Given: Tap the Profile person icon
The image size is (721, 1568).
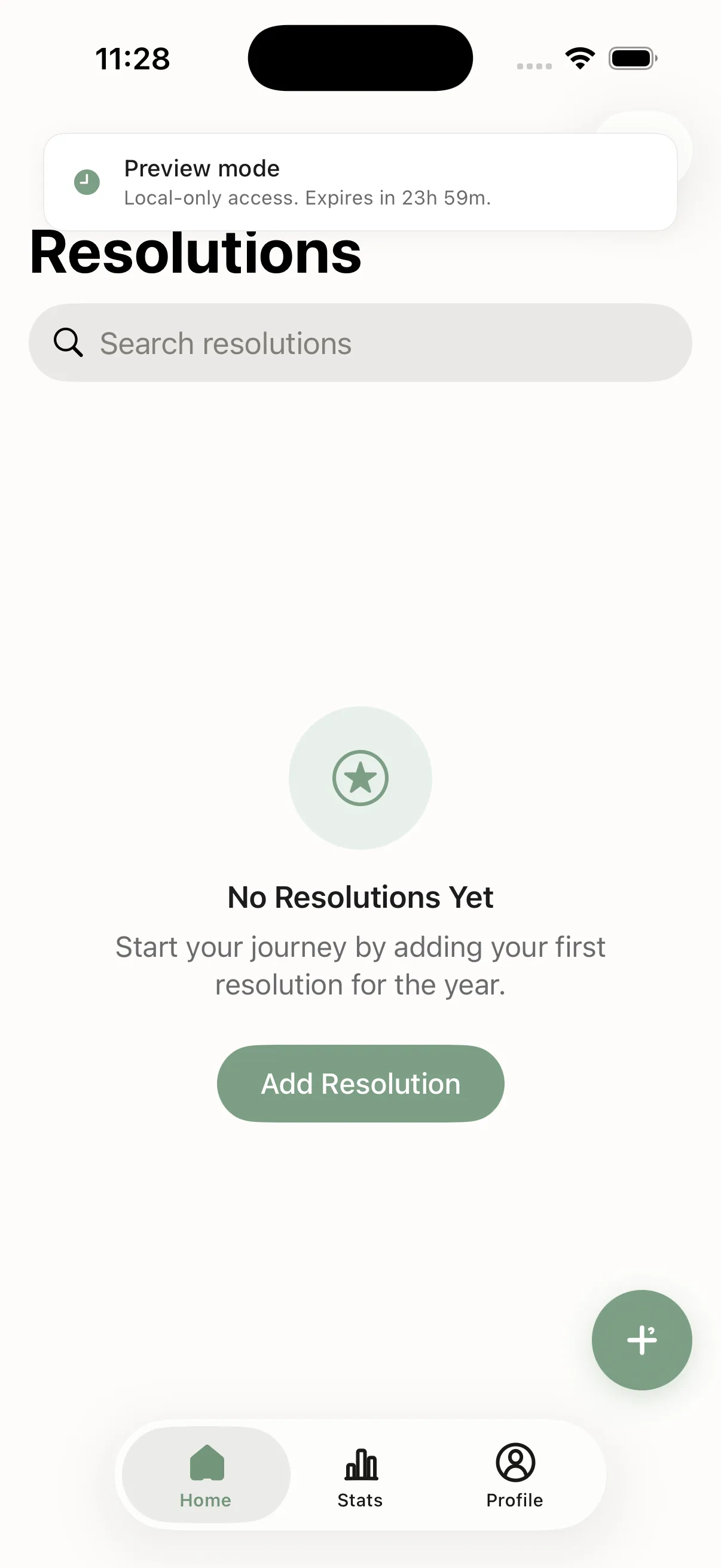Looking at the screenshot, I should pos(514,1463).
